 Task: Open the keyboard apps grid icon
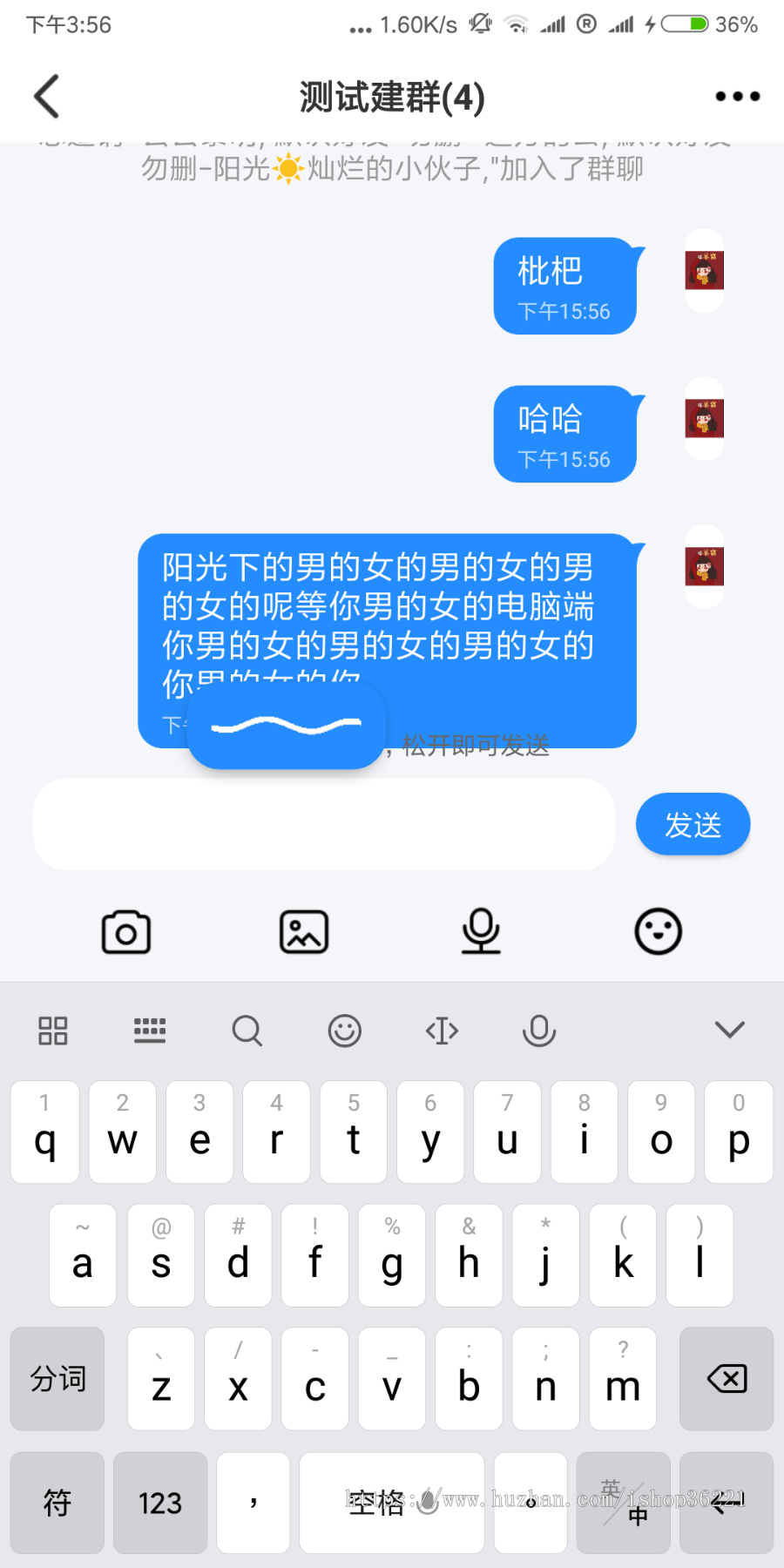coord(52,1031)
